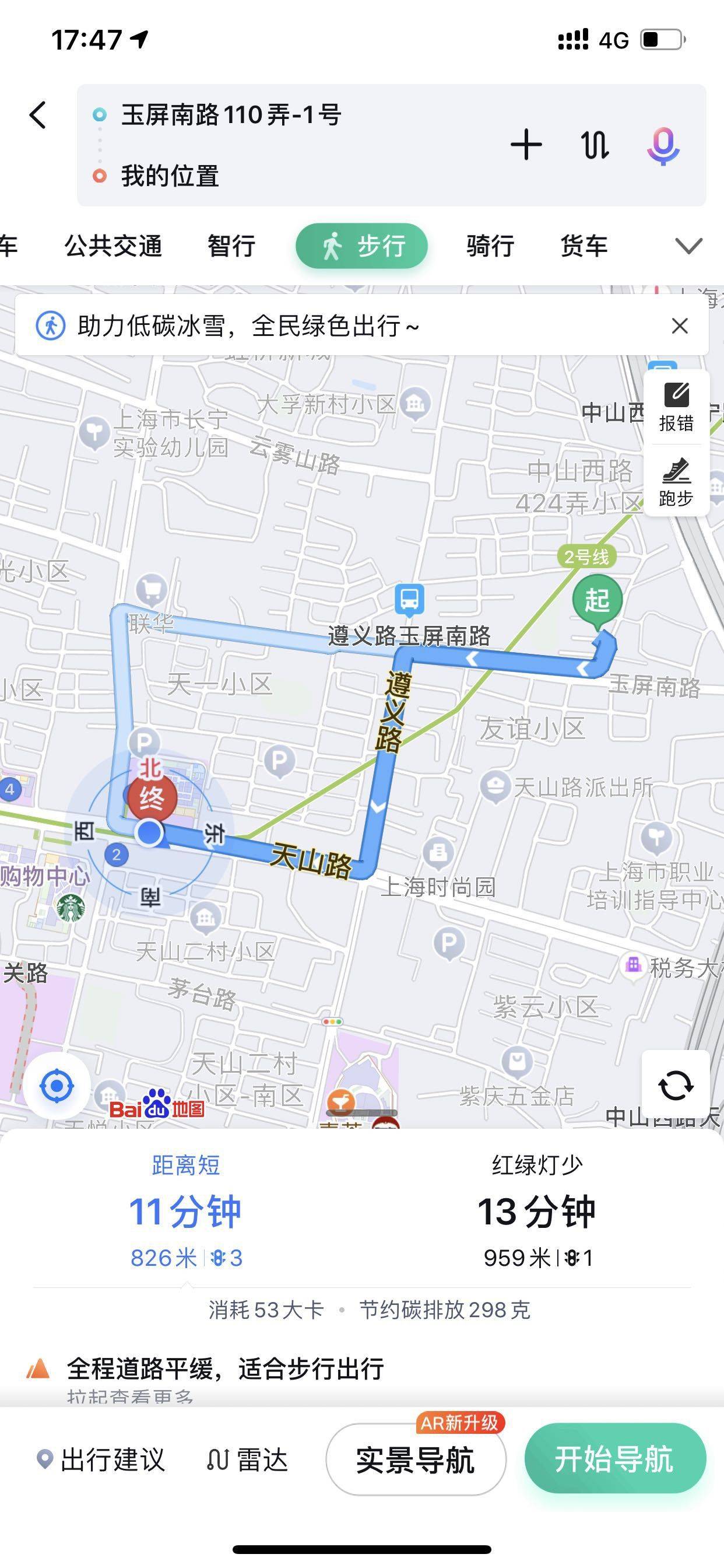Tap 开始导航 to start navigation
724x1568 pixels.
pos(614,1458)
